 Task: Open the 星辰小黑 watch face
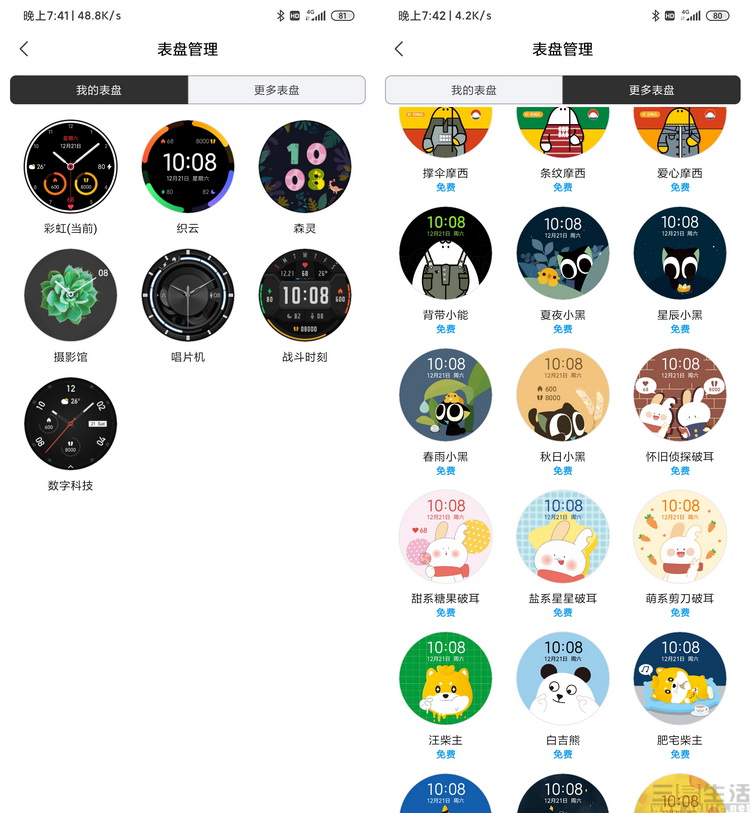pyautogui.click(x=680, y=253)
